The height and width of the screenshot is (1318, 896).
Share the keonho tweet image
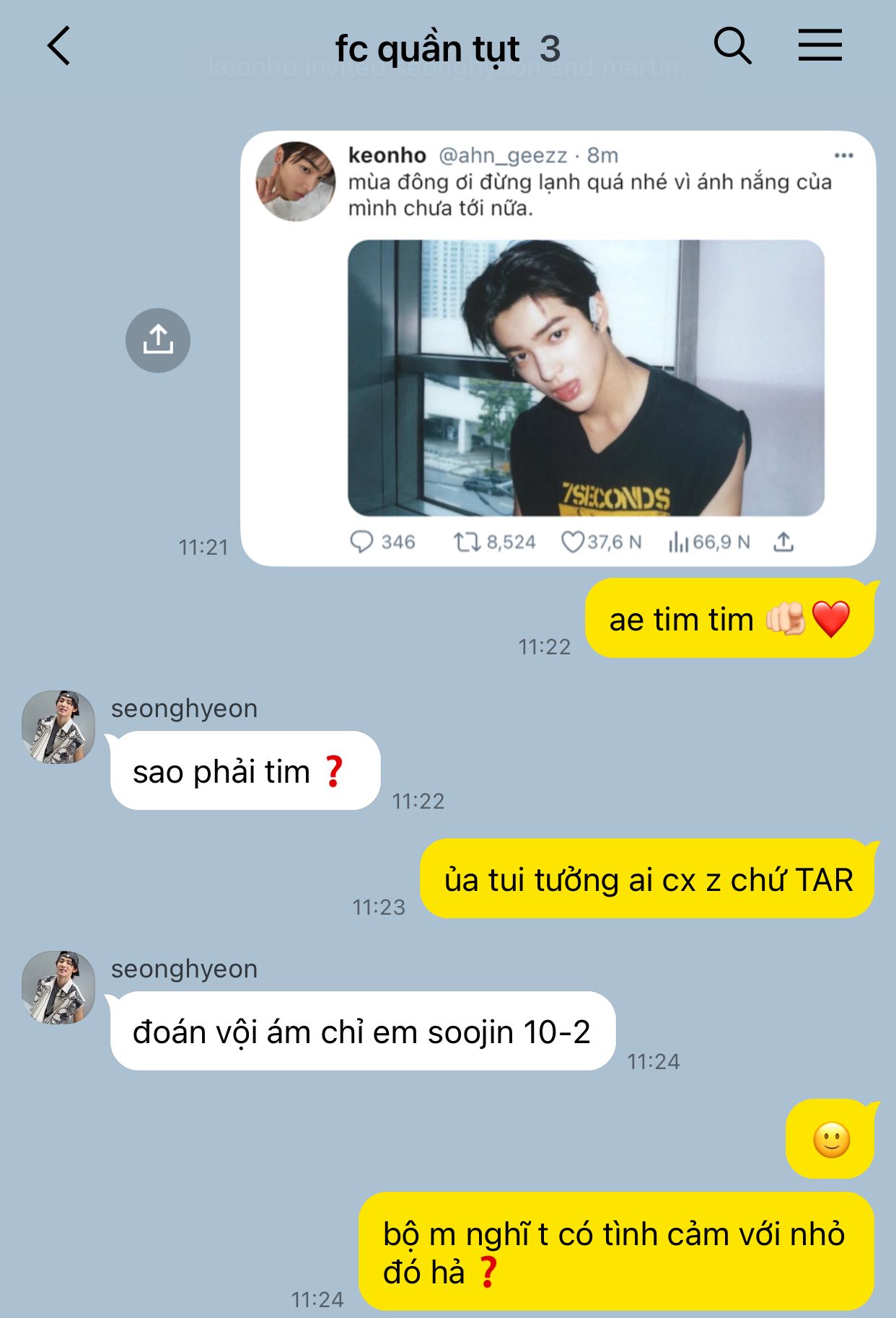click(x=158, y=341)
